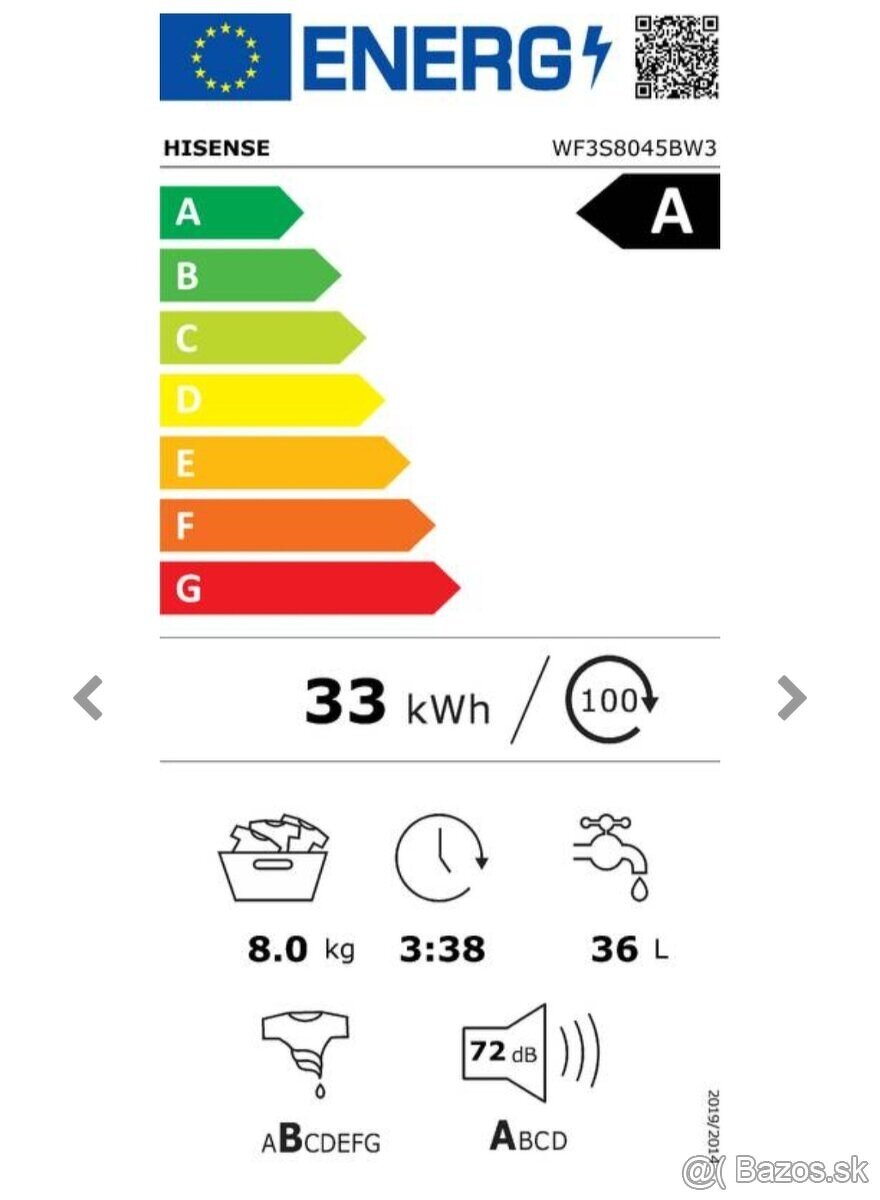The width and height of the screenshot is (880, 1200).
Task: Go to the previous image
Action: click(x=89, y=698)
